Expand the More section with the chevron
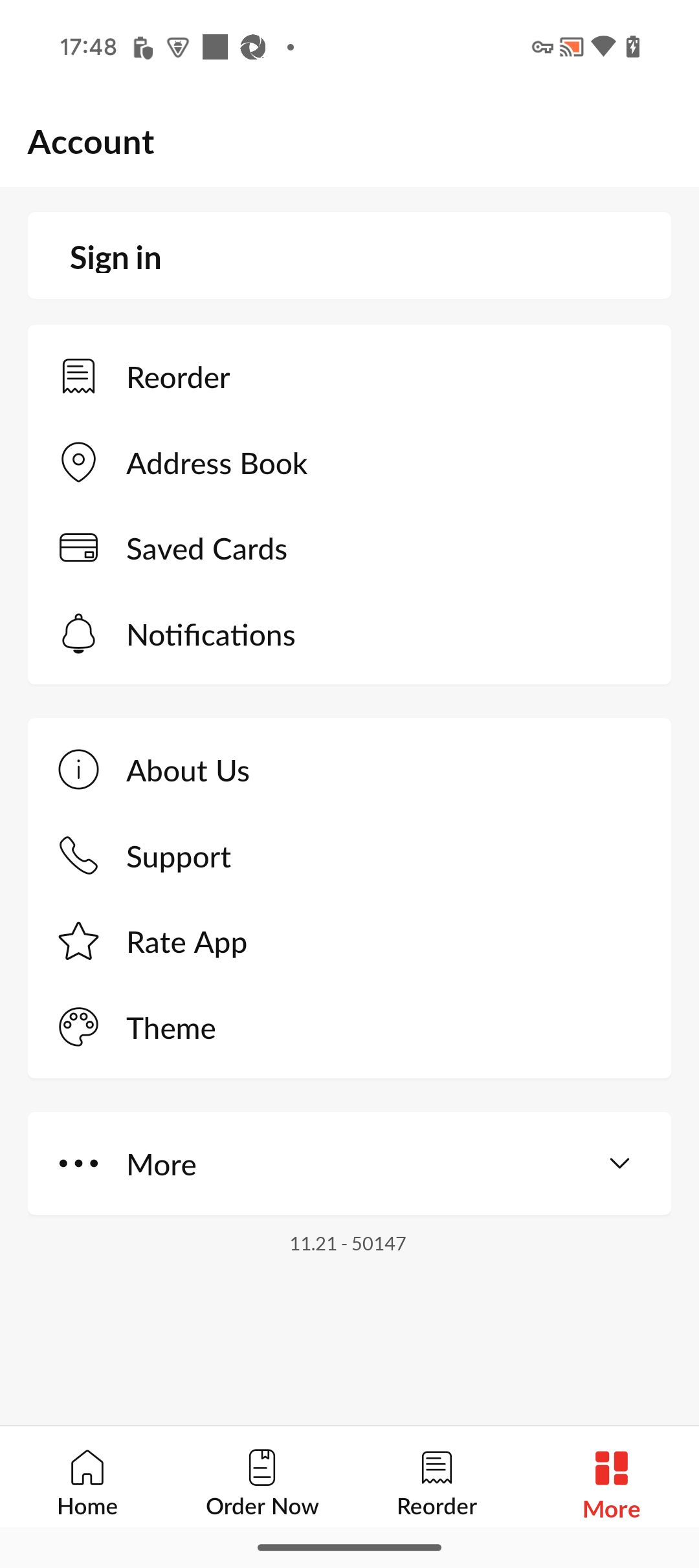Viewport: 699px width, 1568px height. 619,1164
